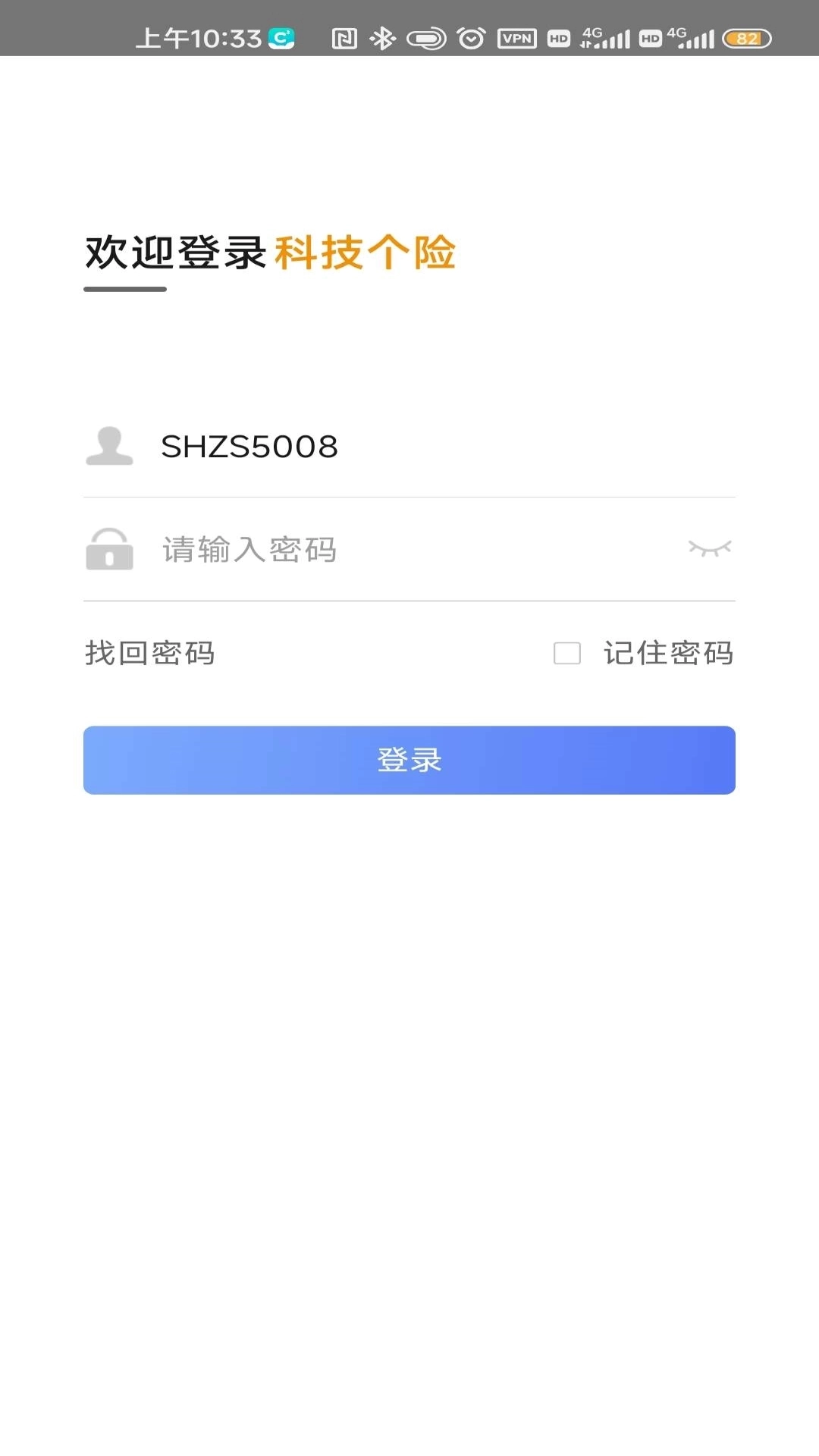Tap the HD indicator in the status bar

[x=557, y=36]
